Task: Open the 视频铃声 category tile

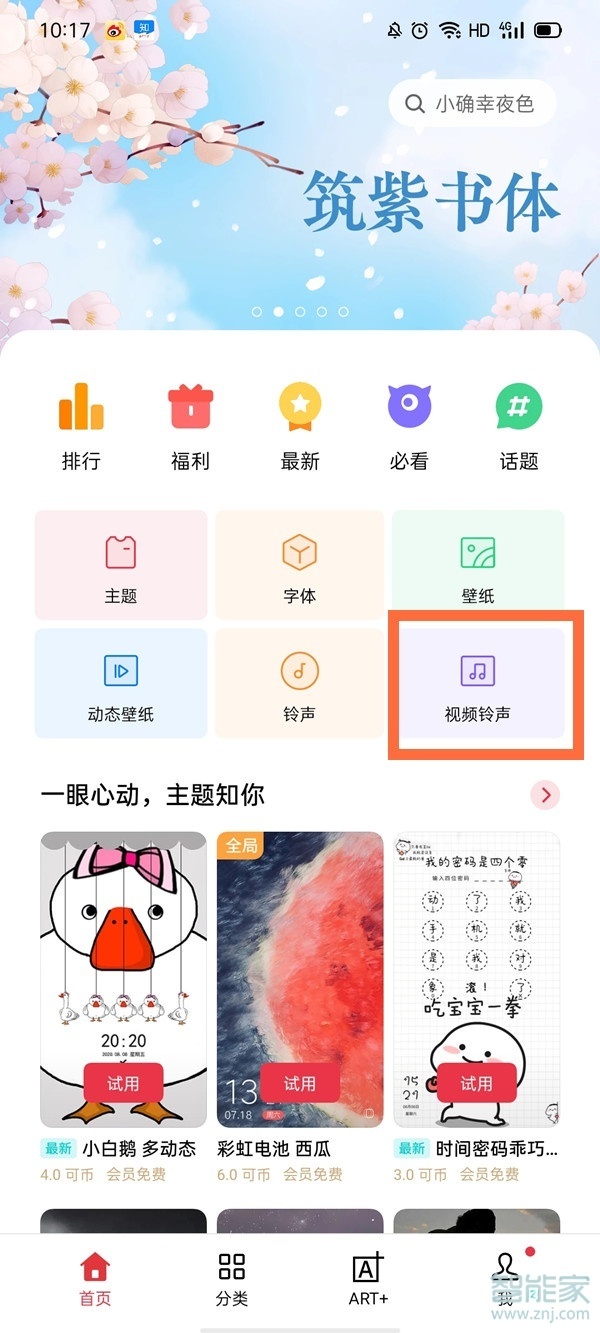Action: (478, 683)
